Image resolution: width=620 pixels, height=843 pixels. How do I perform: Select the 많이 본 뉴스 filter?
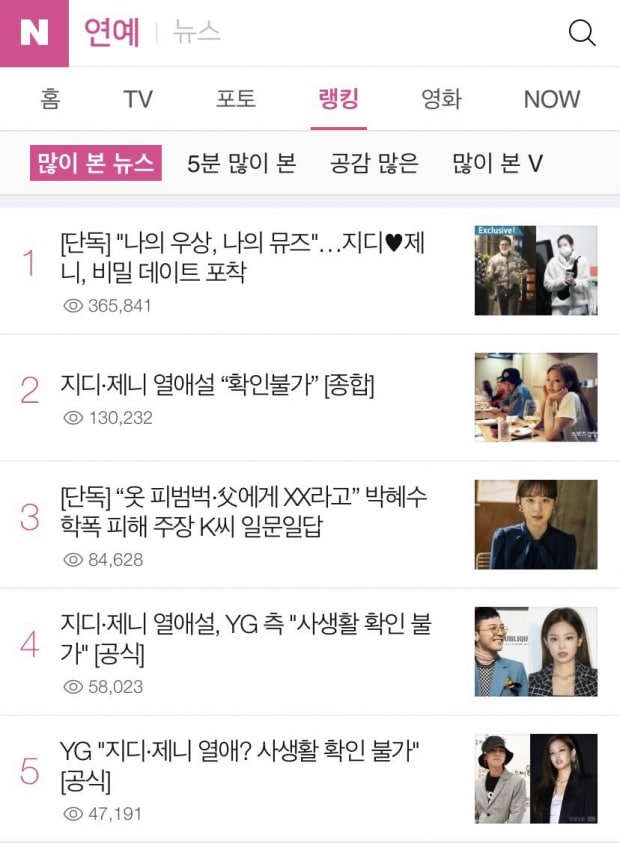click(96, 163)
